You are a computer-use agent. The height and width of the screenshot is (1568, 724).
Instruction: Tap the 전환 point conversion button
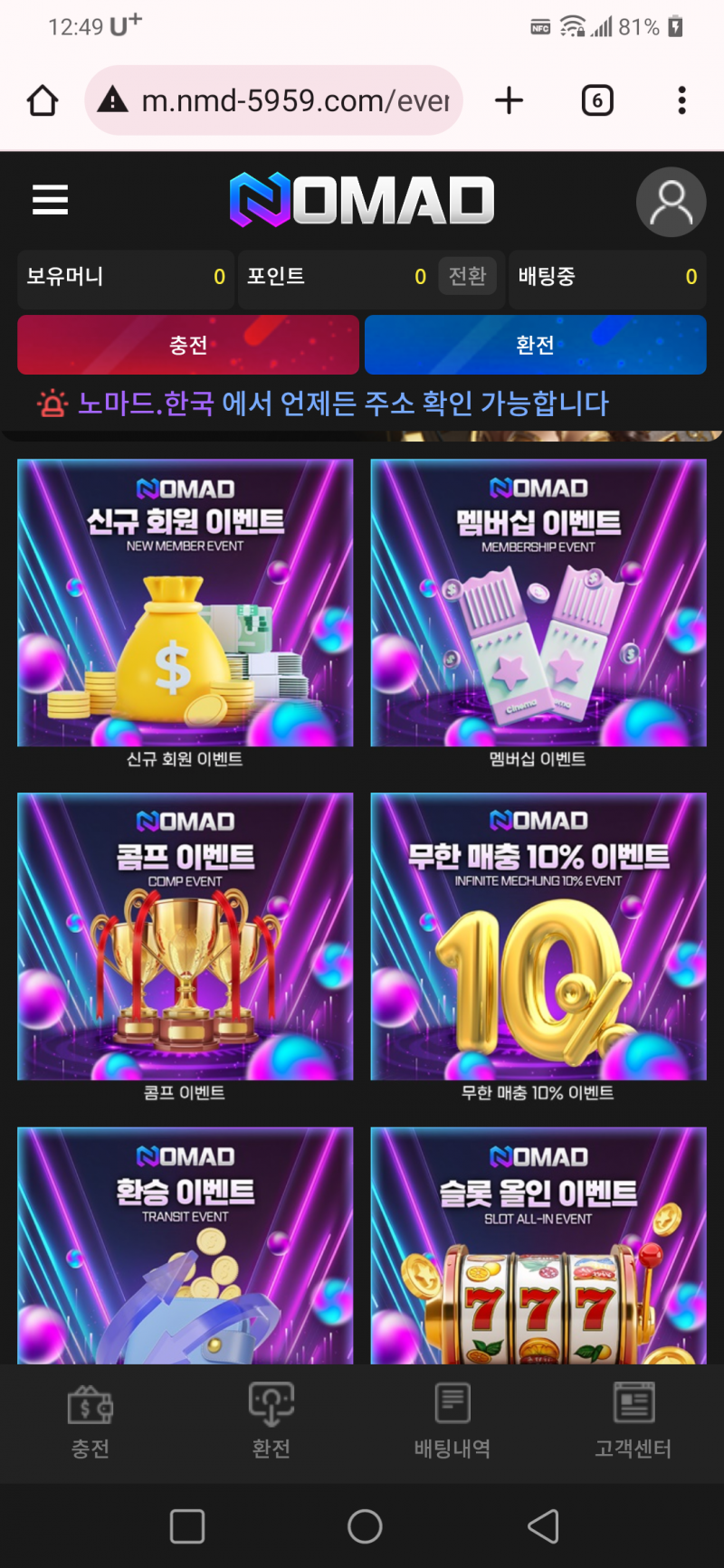click(x=467, y=276)
